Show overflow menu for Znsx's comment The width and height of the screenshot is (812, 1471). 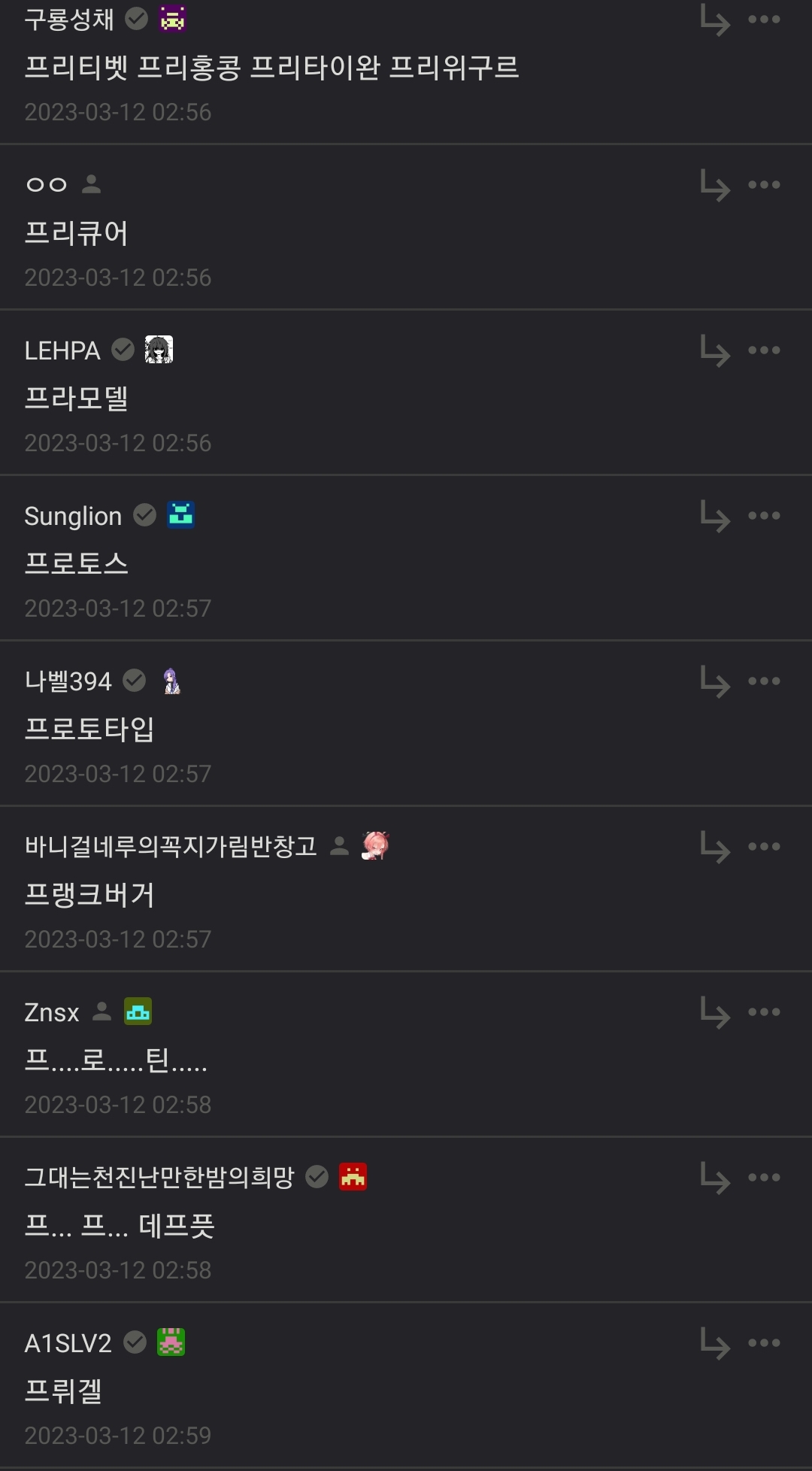[764, 1012]
